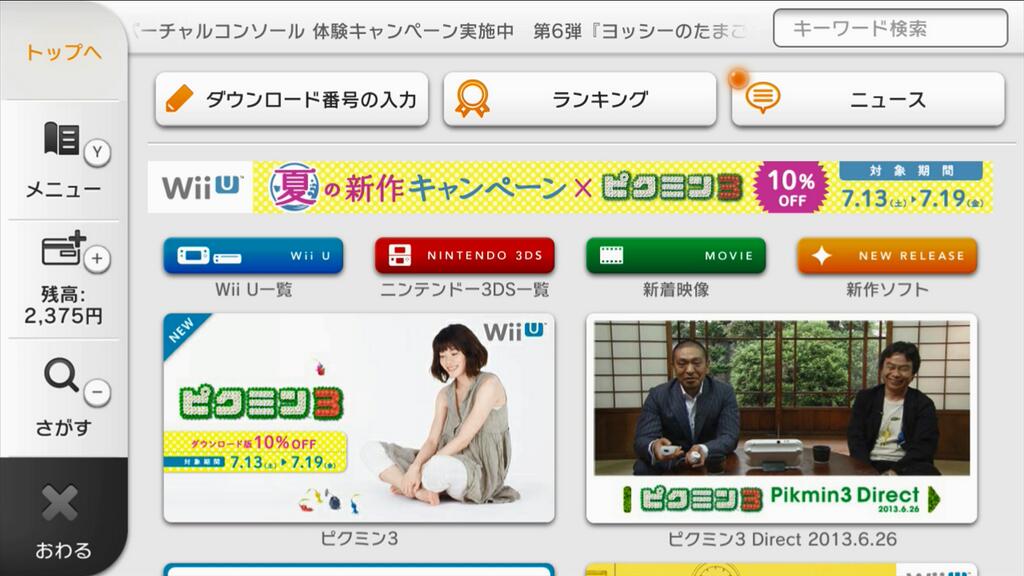Watch ピクミン3 Direct 2013.6.26 video

781,418
